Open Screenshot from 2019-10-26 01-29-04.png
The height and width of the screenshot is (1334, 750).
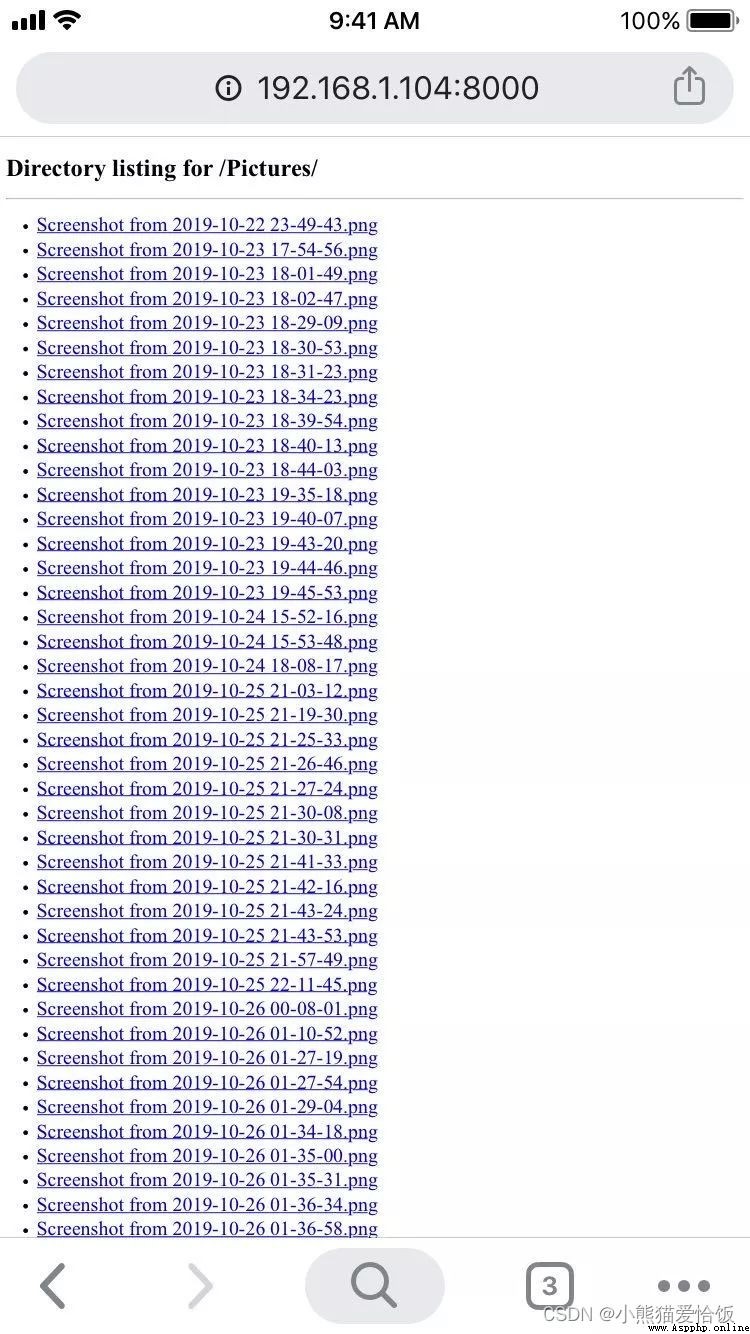(207, 1107)
